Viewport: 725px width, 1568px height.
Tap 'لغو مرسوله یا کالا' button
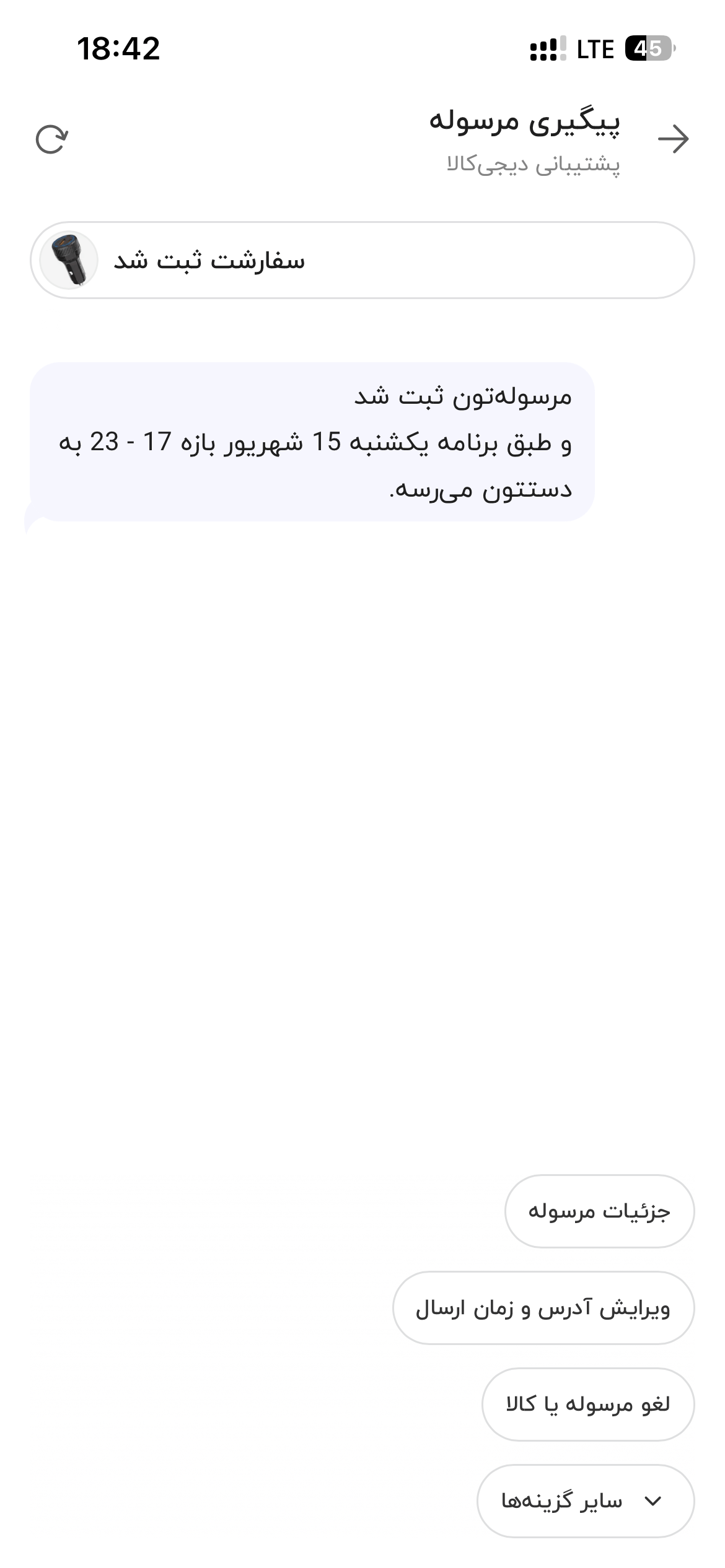click(x=588, y=1404)
